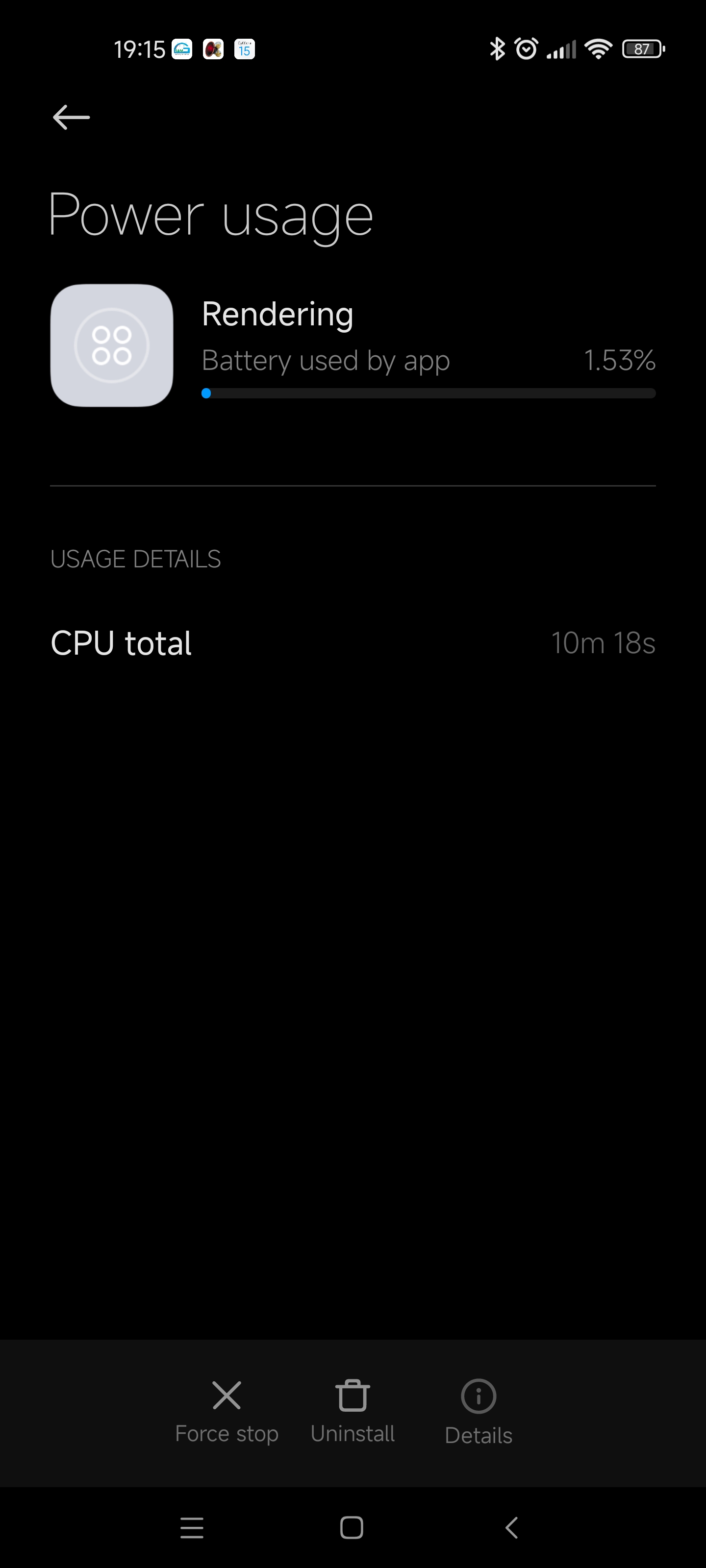Go back using the top arrow
The width and height of the screenshot is (706, 1568).
coord(71,117)
